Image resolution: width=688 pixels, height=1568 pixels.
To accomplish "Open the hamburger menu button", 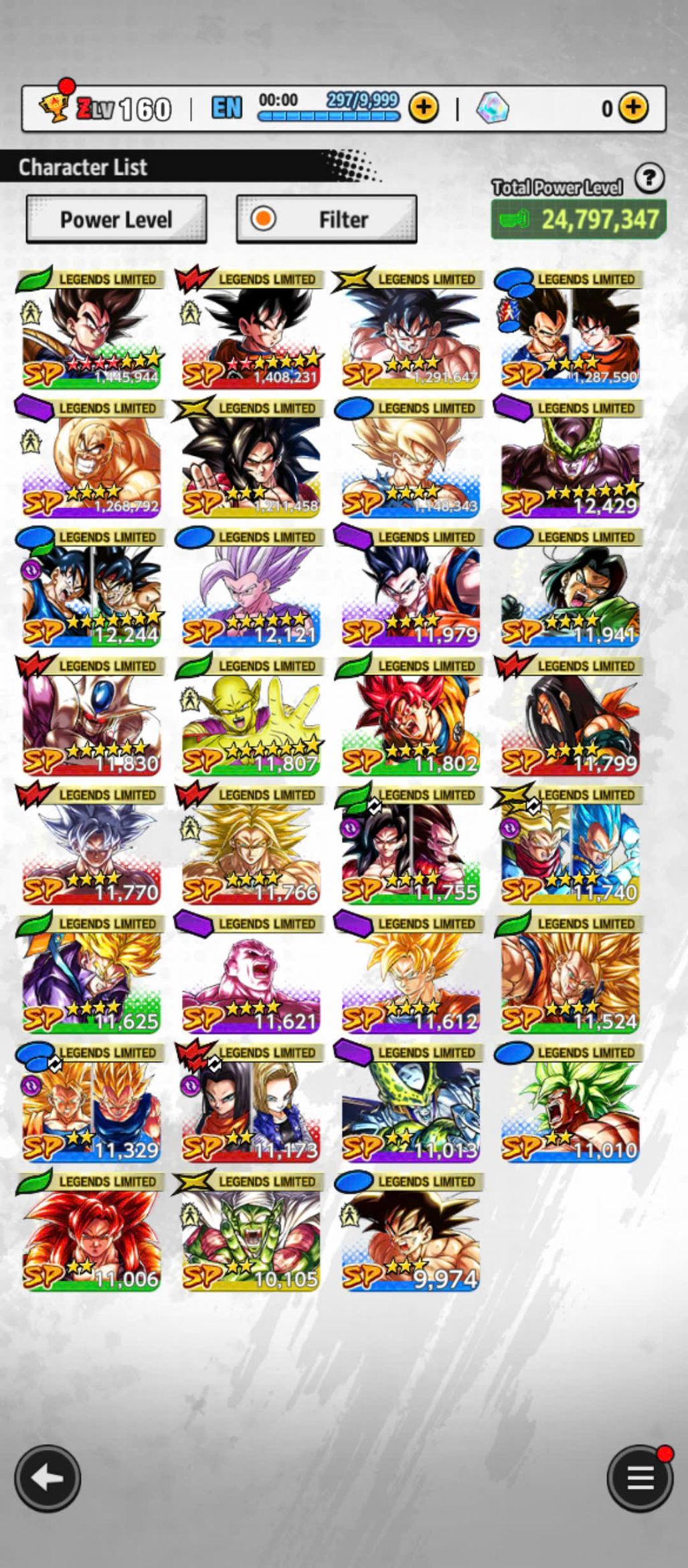I will click(x=639, y=1478).
